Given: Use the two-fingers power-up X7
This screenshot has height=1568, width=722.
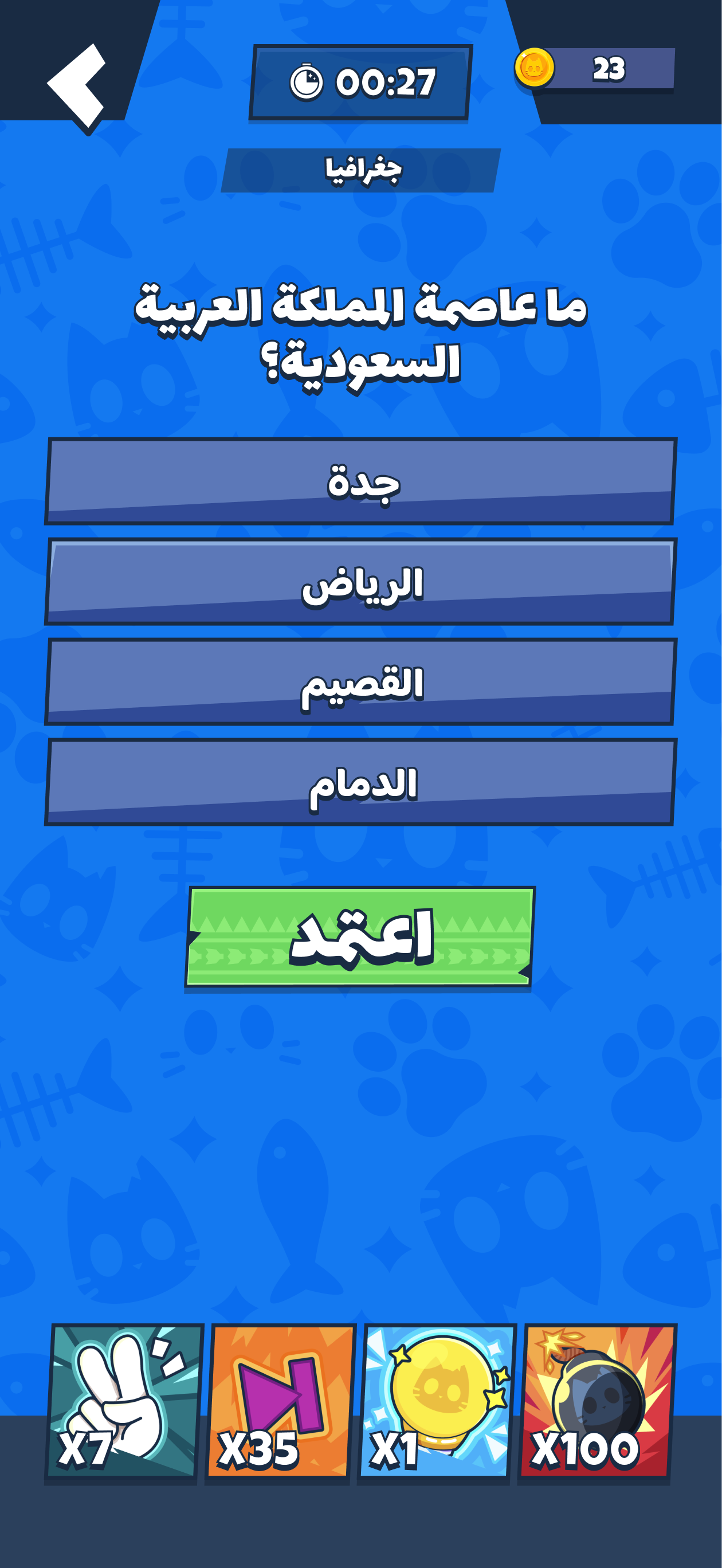Looking at the screenshot, I should click(x=125, y=1401).
